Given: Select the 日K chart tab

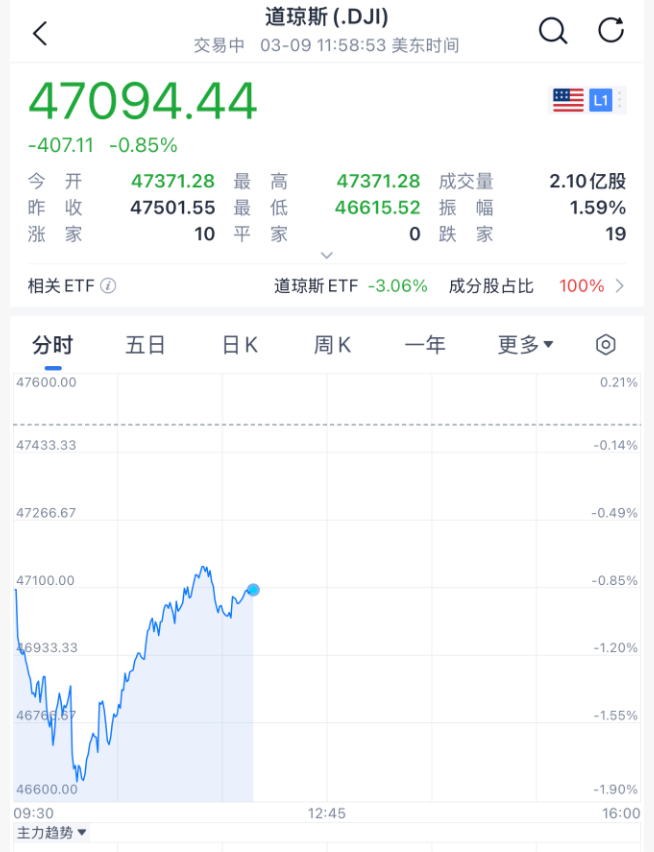Looking at the screenshot, I should click(240, 346).
